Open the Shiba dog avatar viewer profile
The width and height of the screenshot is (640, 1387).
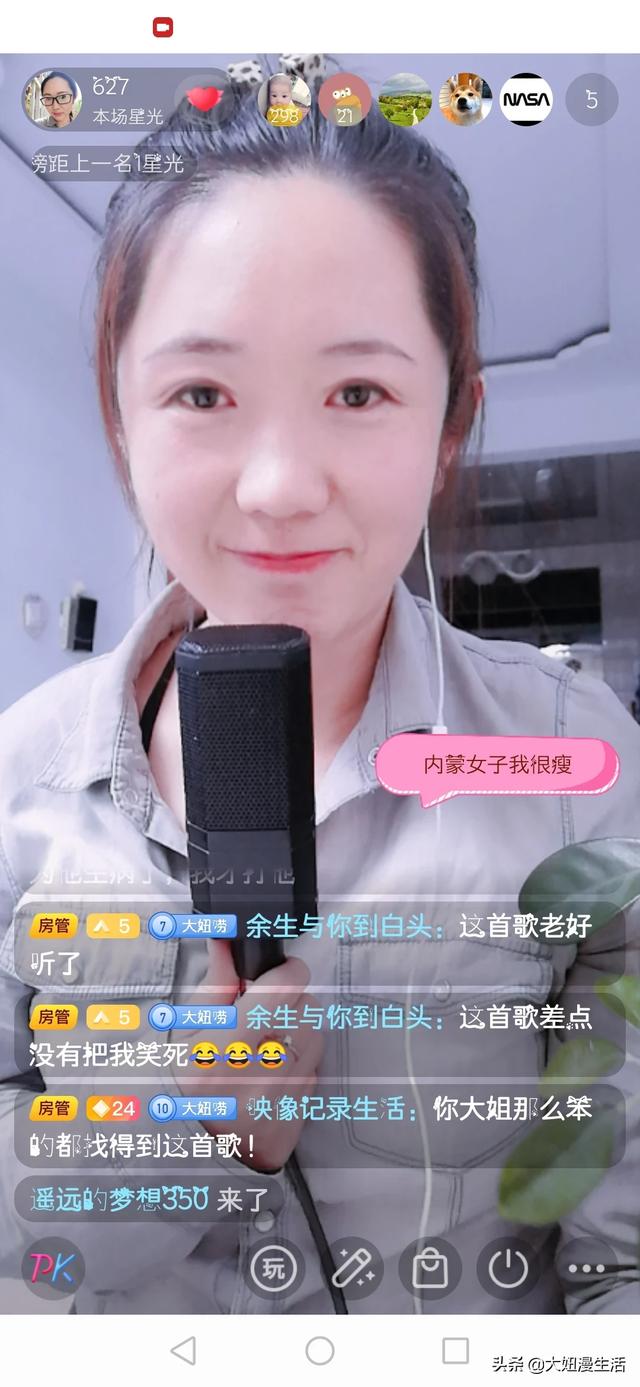tap(465, 99)
